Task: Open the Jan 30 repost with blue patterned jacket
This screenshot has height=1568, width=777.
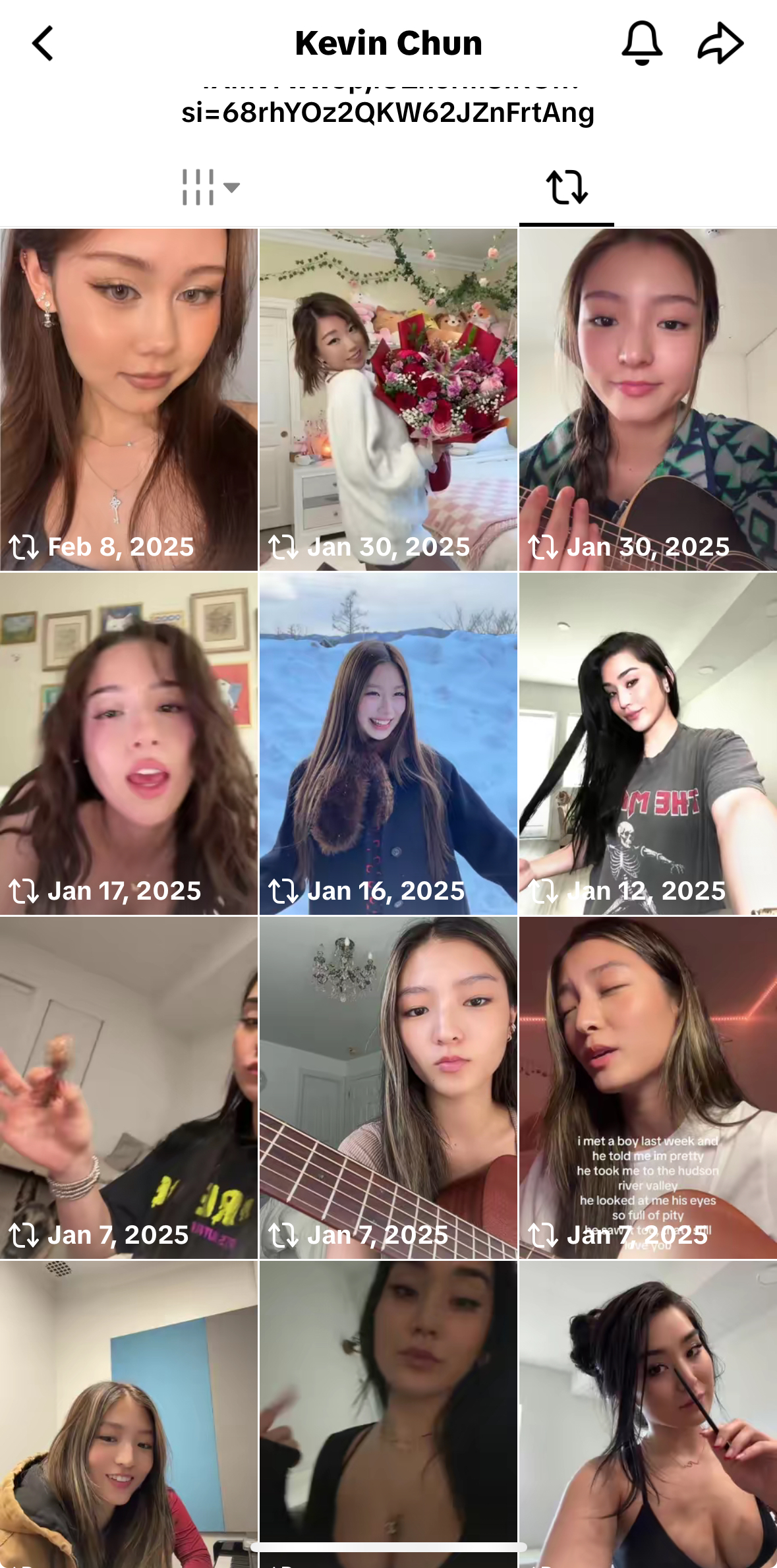Action: [x=648, y=399]
